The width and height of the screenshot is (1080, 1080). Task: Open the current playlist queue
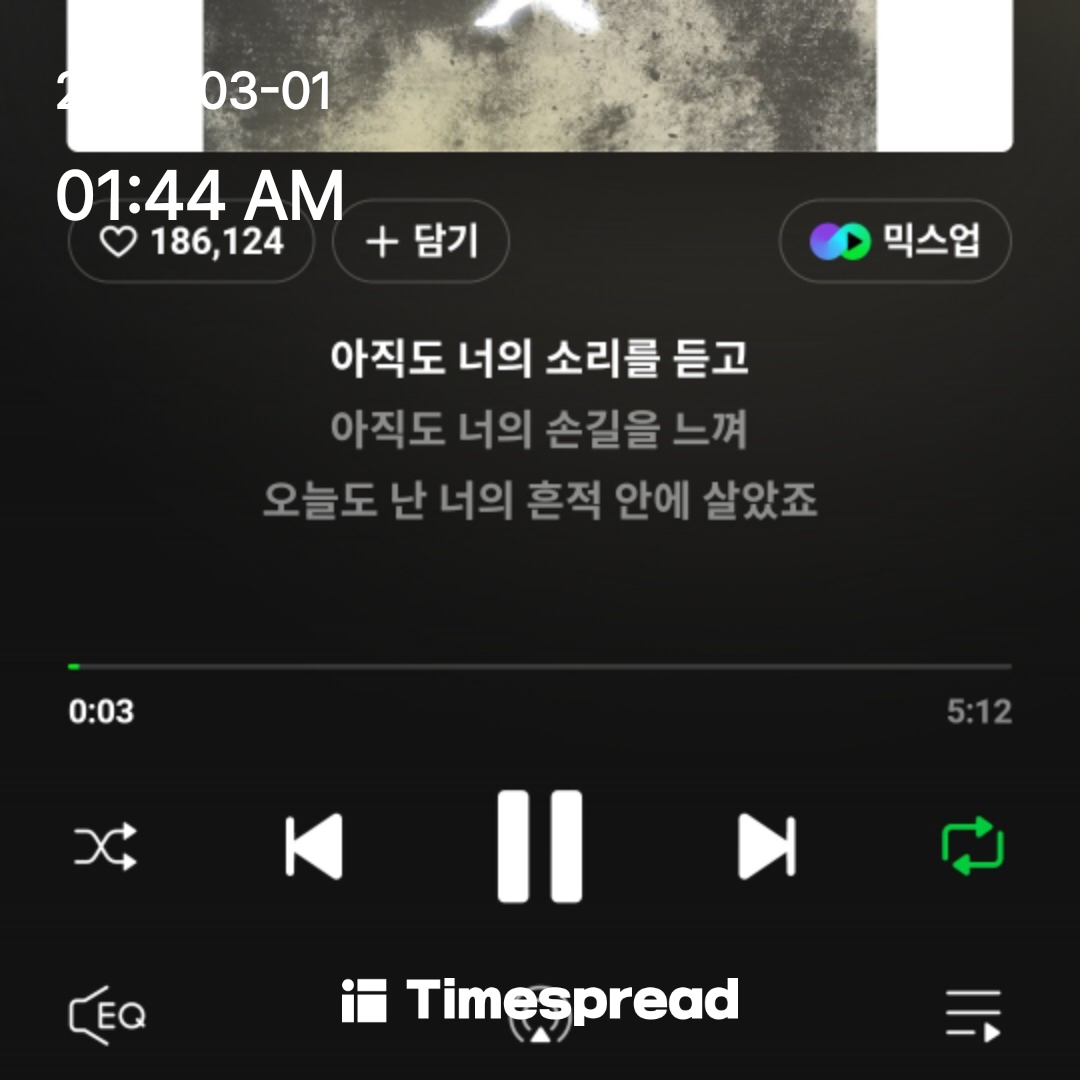(973, 1015)
